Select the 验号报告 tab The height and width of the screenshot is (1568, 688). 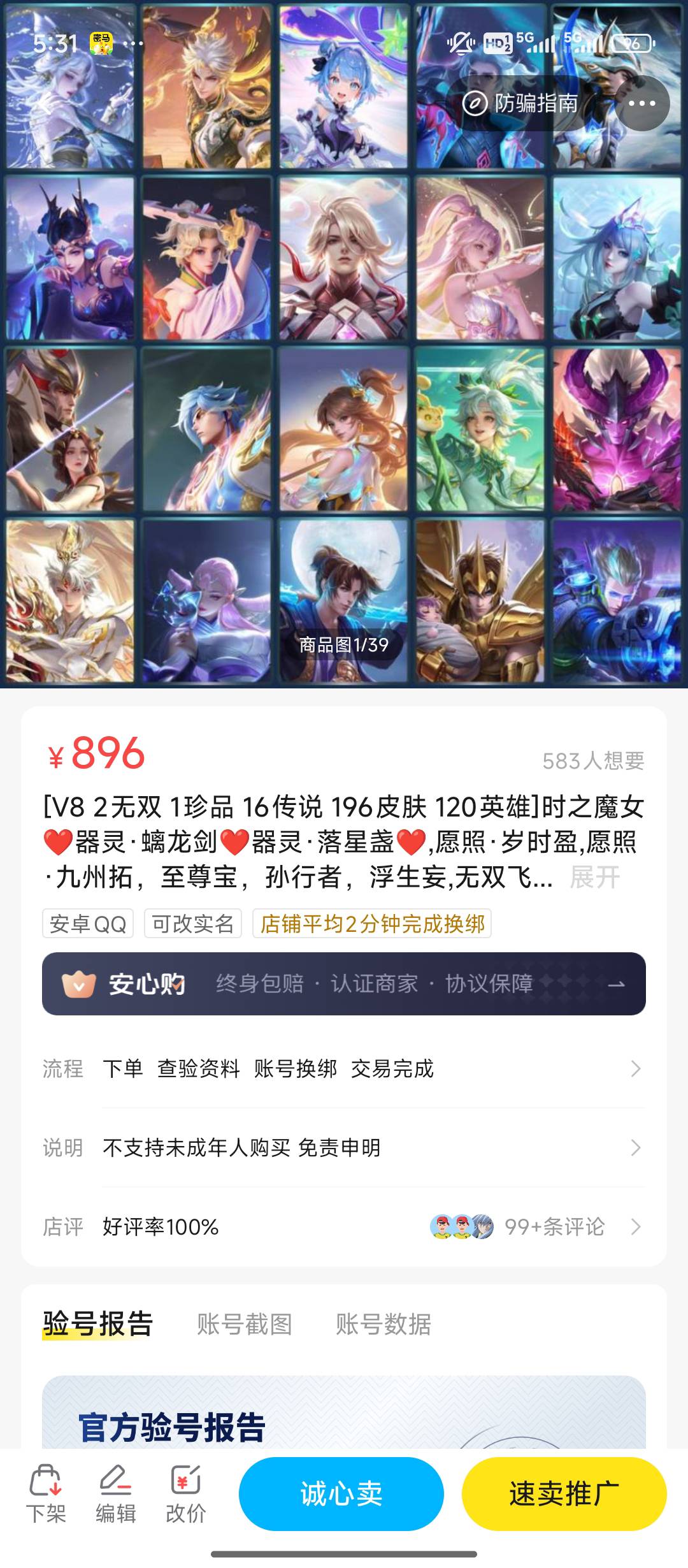coord(97,1324)
